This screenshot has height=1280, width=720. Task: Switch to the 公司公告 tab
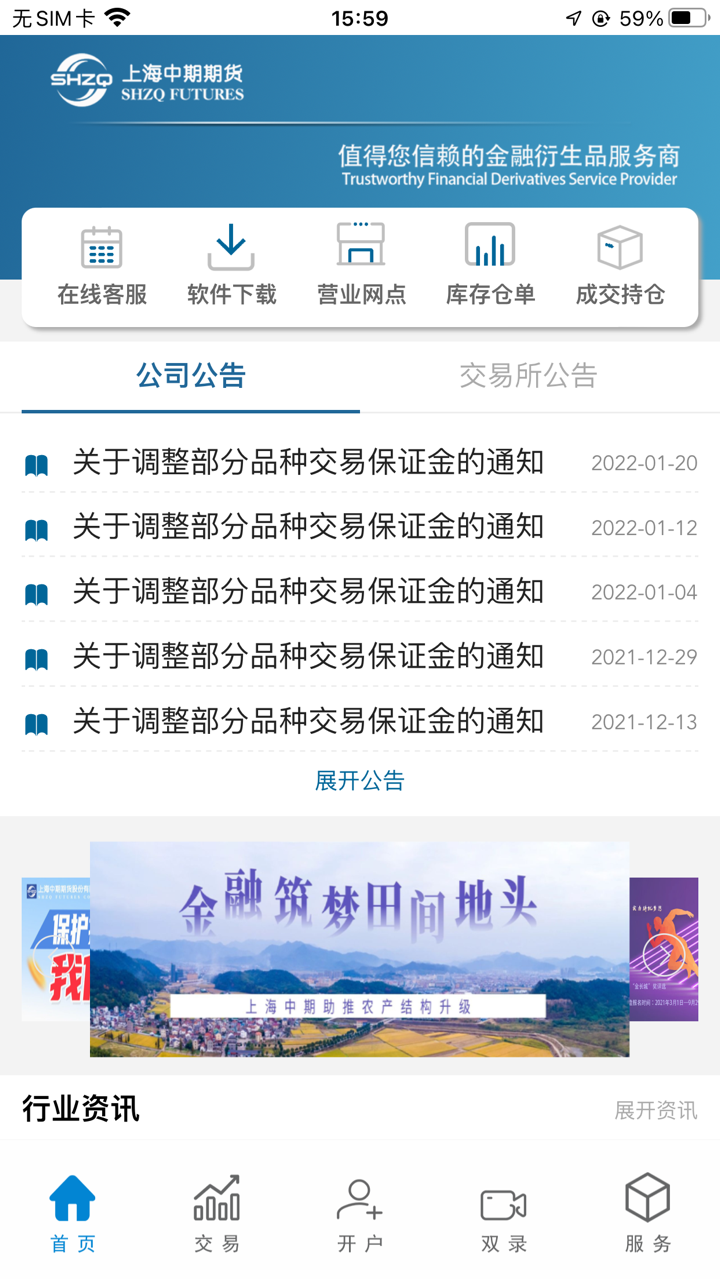[x=191, y=376]
